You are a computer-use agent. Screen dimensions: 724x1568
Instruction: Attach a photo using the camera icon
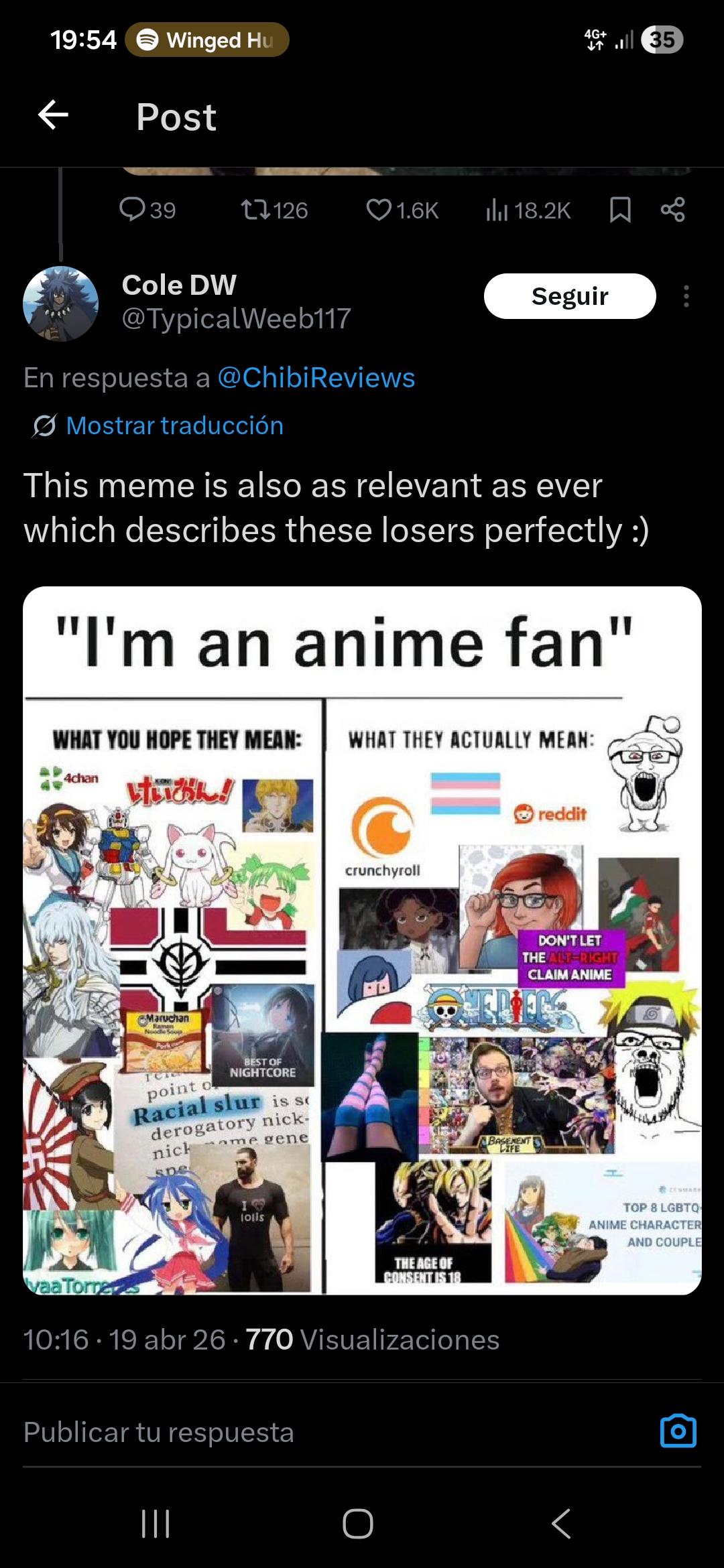pos(678,1431)
